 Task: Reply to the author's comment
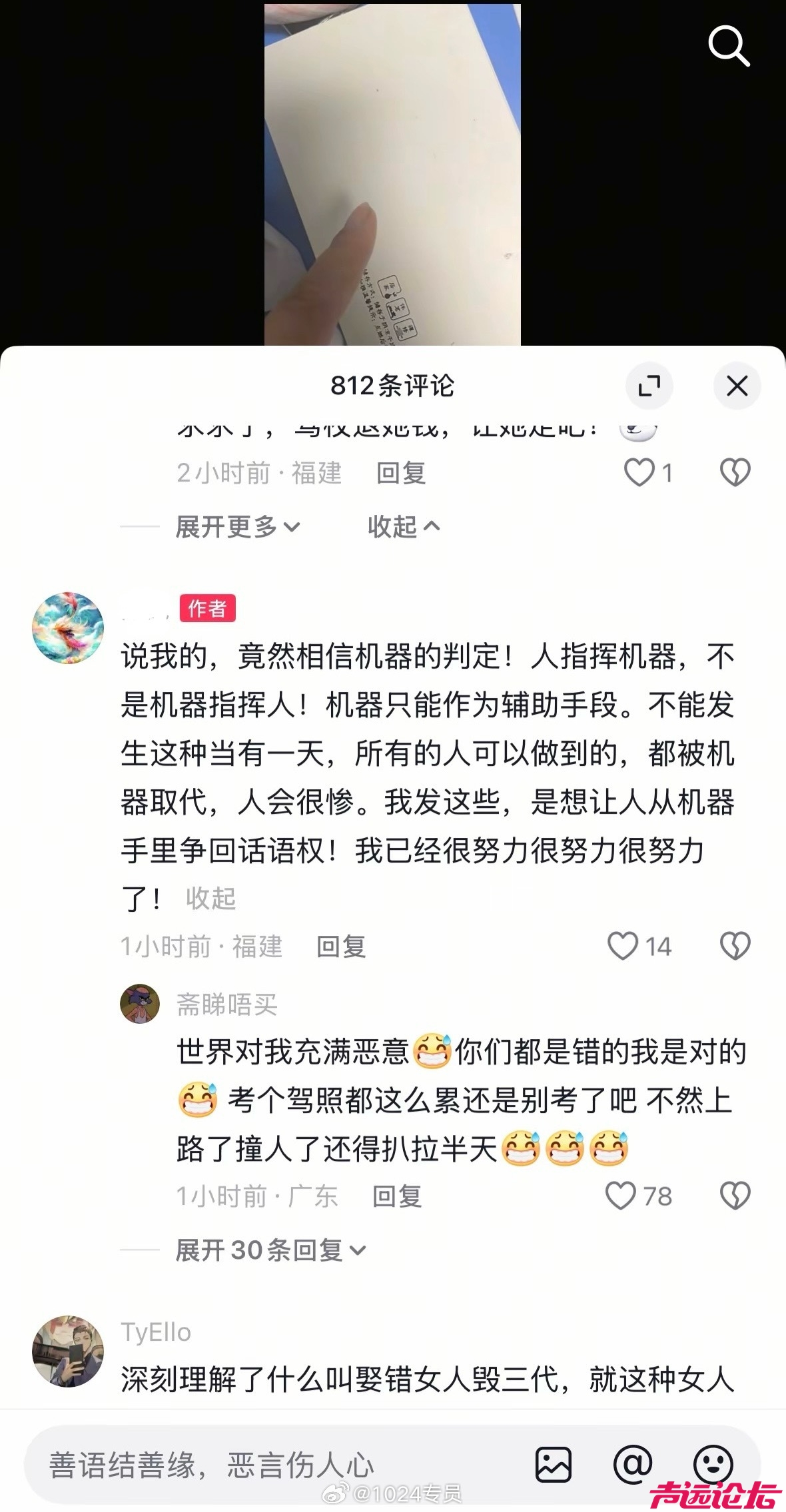click(x=341, y=946)
